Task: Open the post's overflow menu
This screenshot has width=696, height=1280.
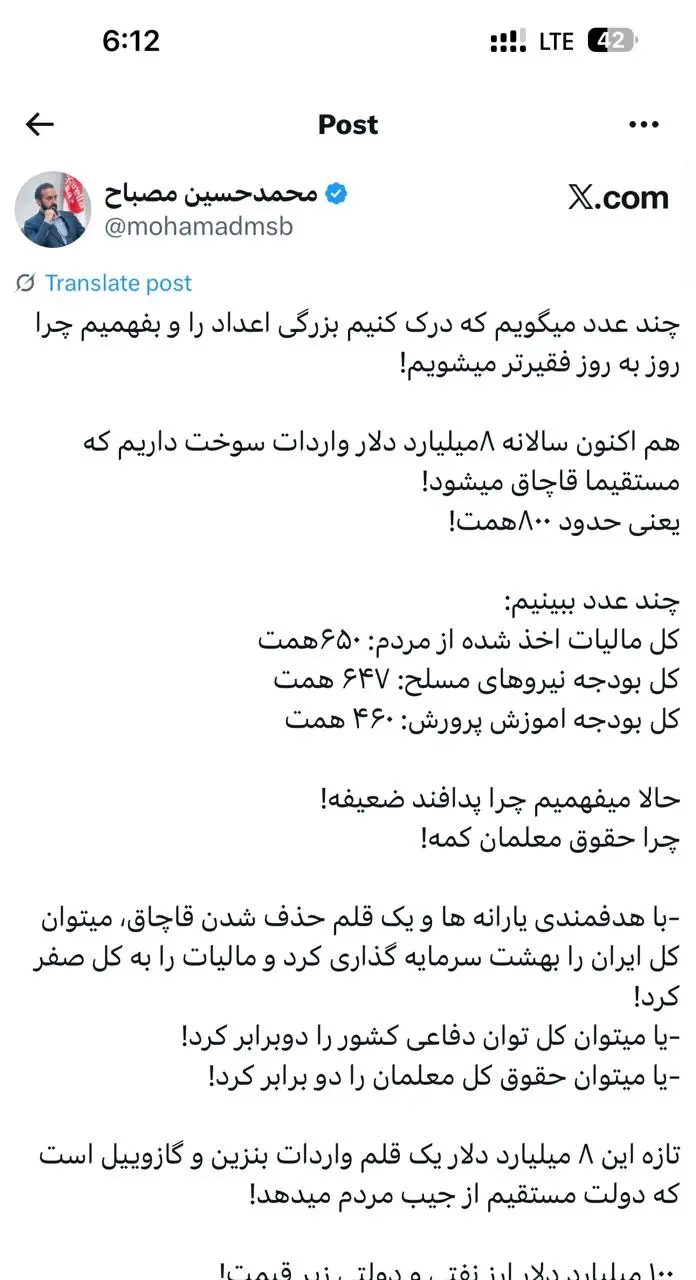Action: tap(643, 125)
